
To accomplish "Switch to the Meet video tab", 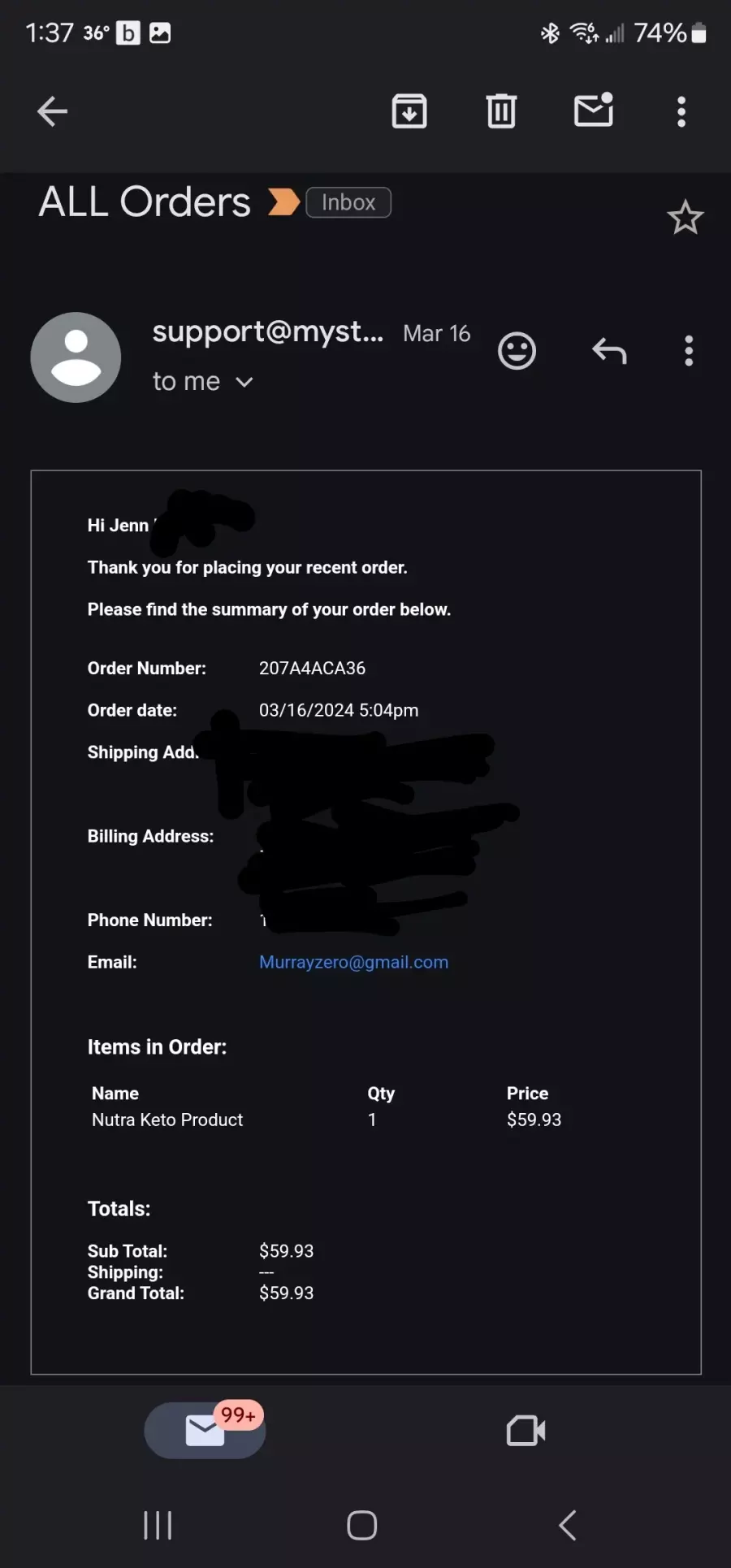I will 526,1431.
